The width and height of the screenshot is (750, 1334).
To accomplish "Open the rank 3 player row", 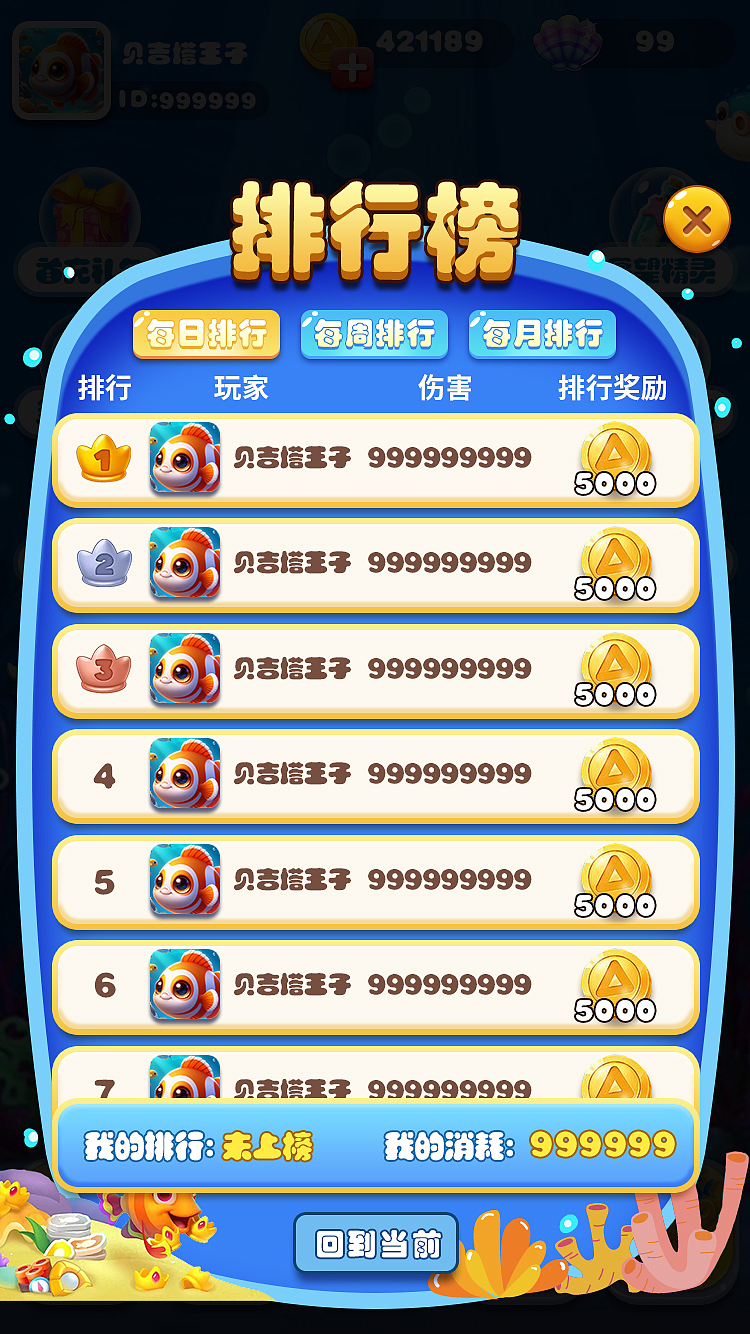I will click(375, 671).
